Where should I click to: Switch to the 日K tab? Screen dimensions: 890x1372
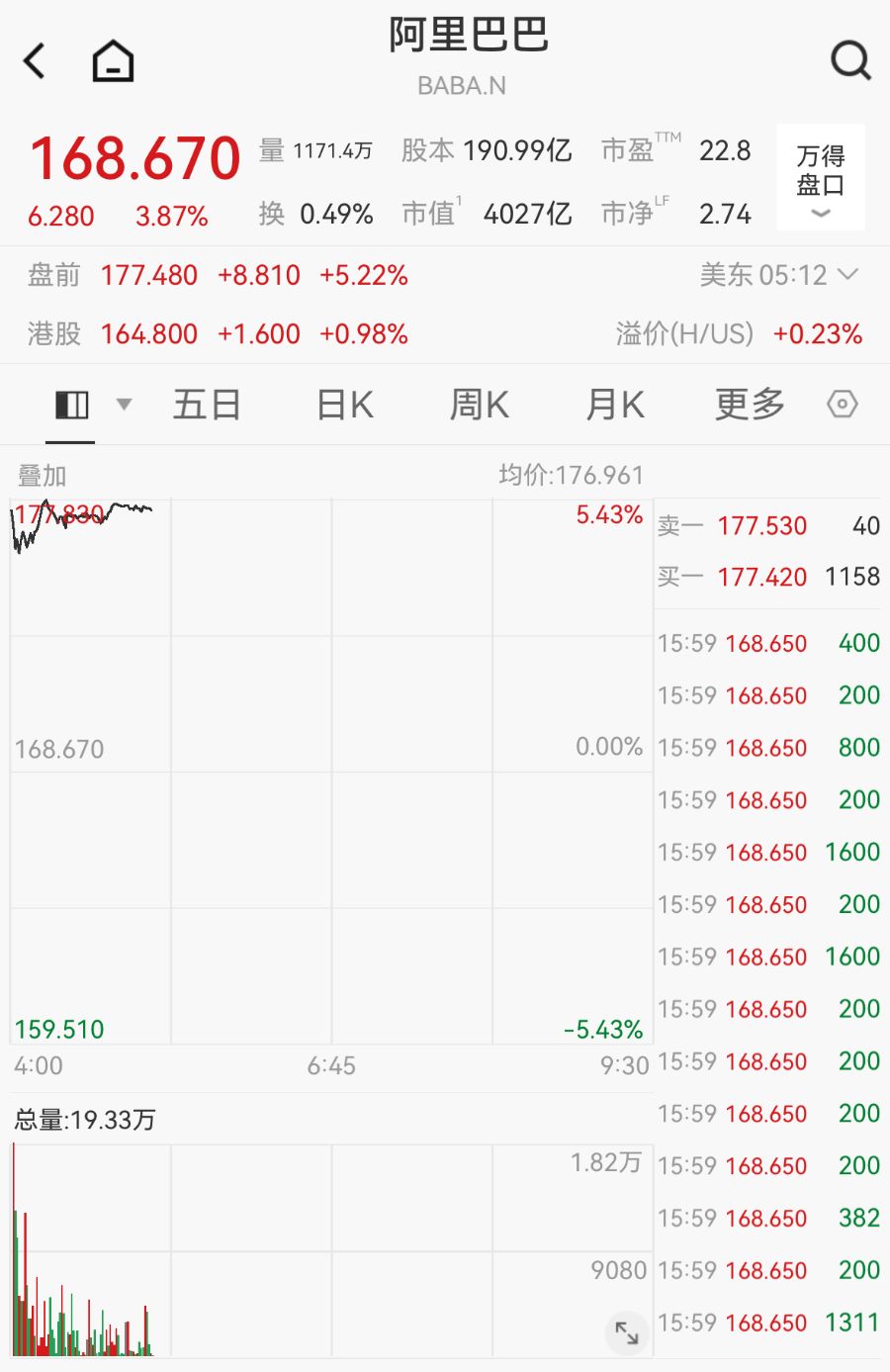click(342, 404)
